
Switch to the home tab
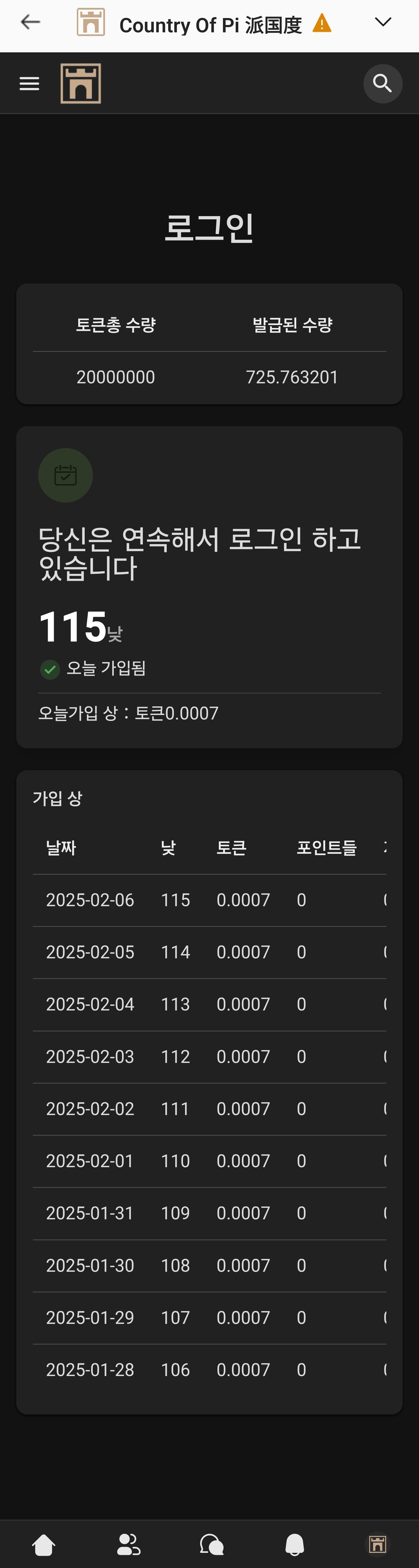44,1544
